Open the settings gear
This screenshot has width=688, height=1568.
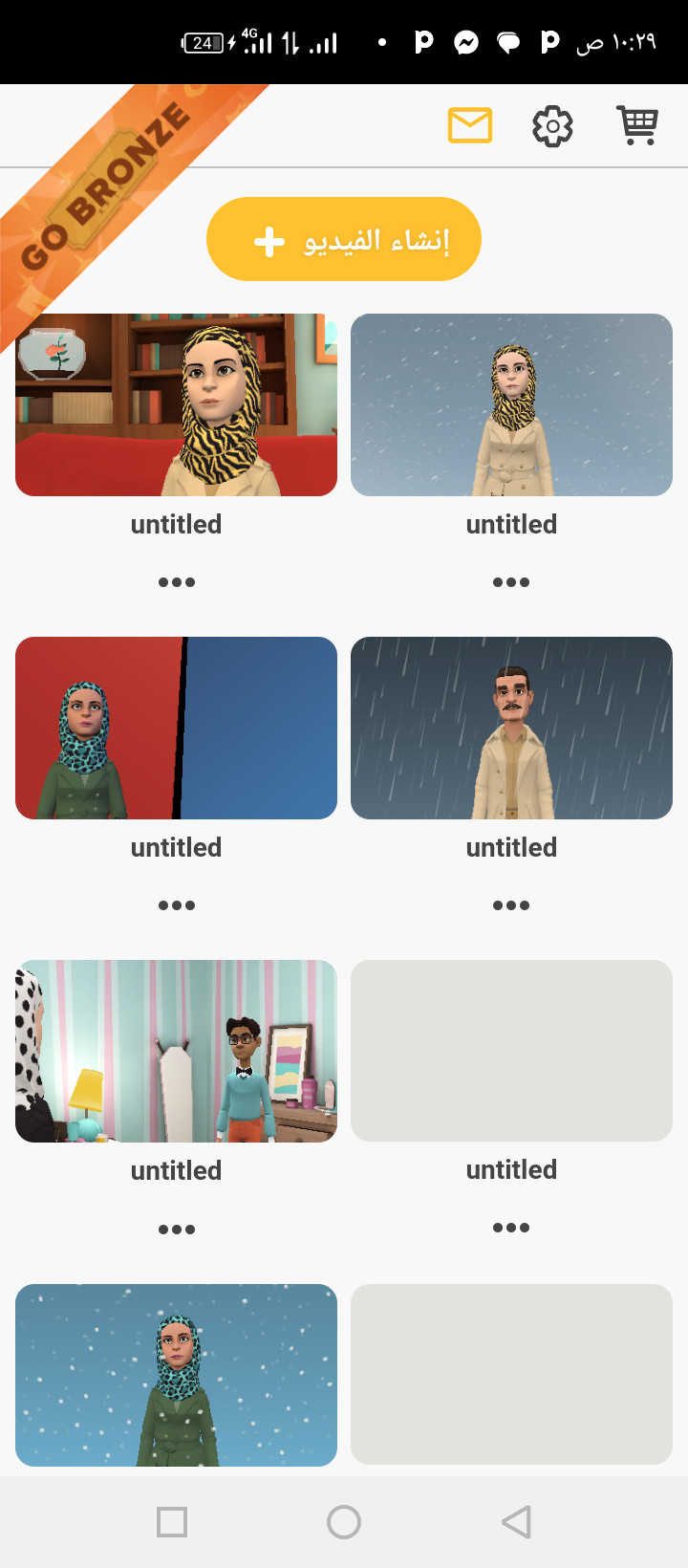(x=552, y=125)
